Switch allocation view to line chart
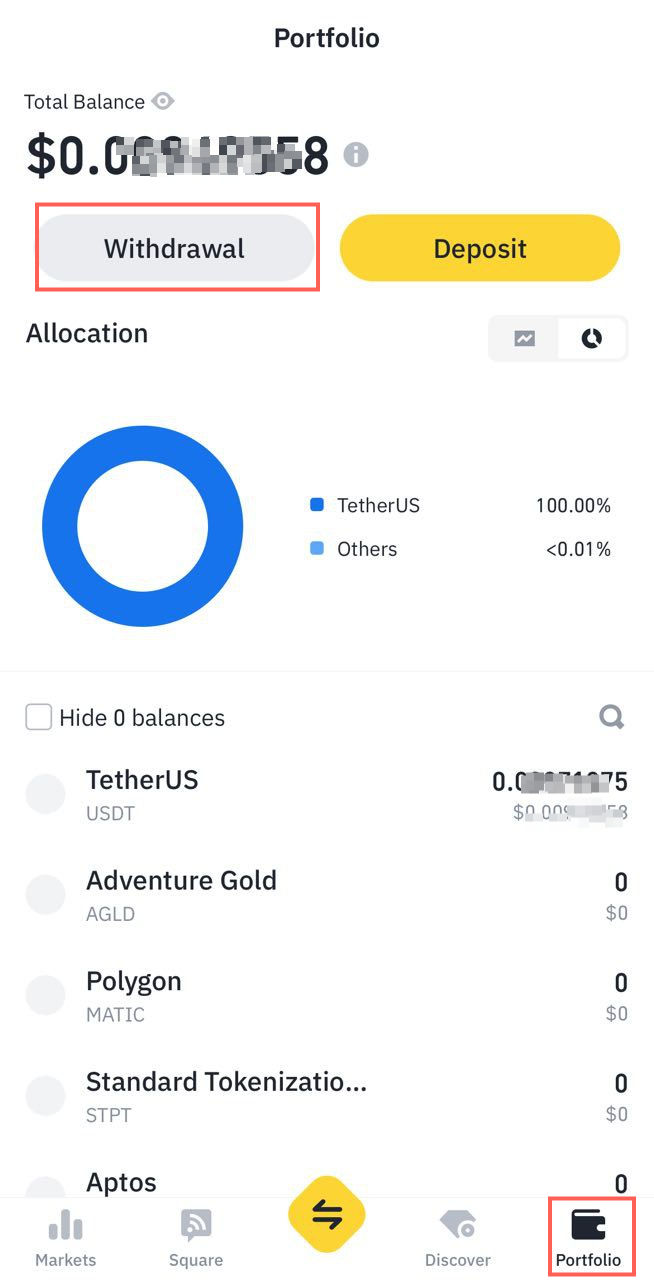654x1280 pixels. [525, 339]
